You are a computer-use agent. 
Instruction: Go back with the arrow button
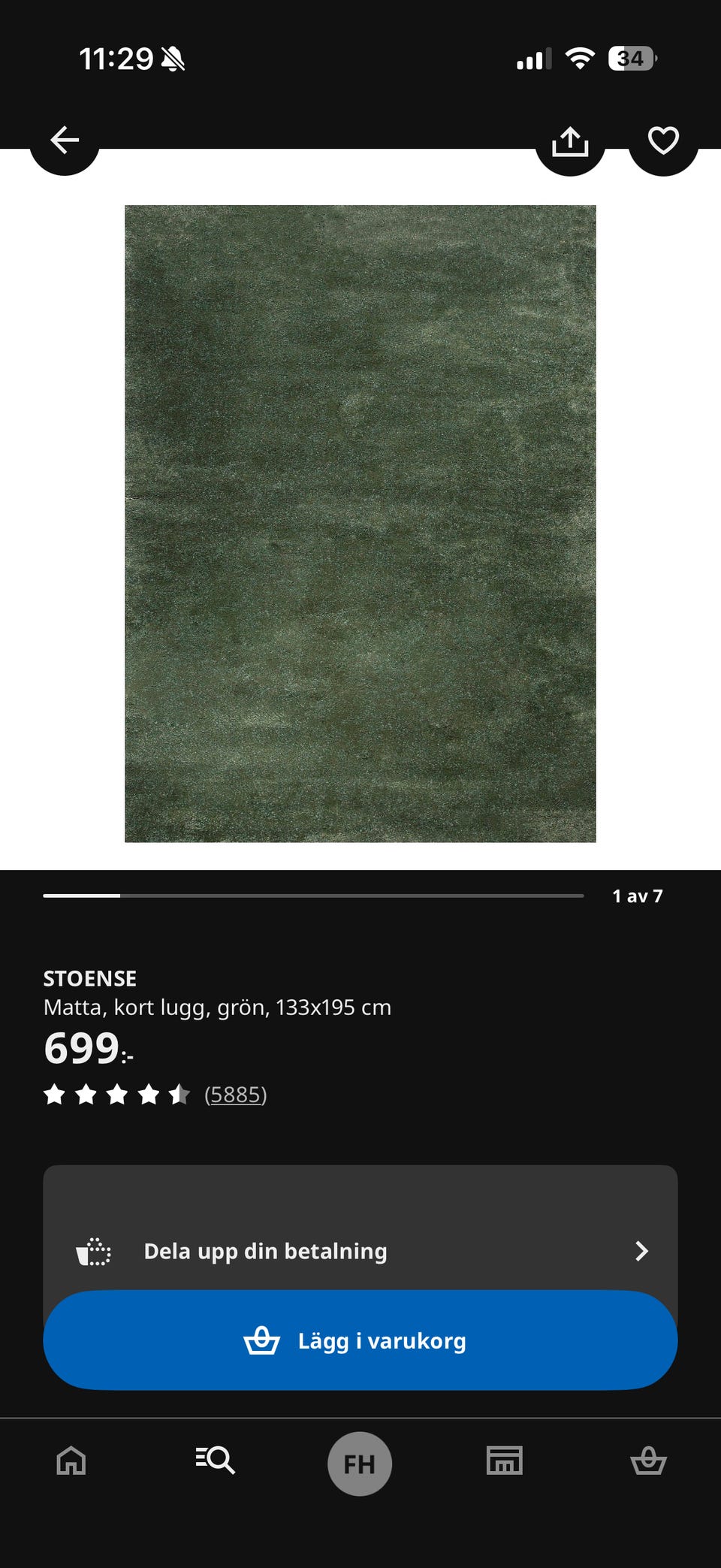pyautogui.click(x=65, y=140)
